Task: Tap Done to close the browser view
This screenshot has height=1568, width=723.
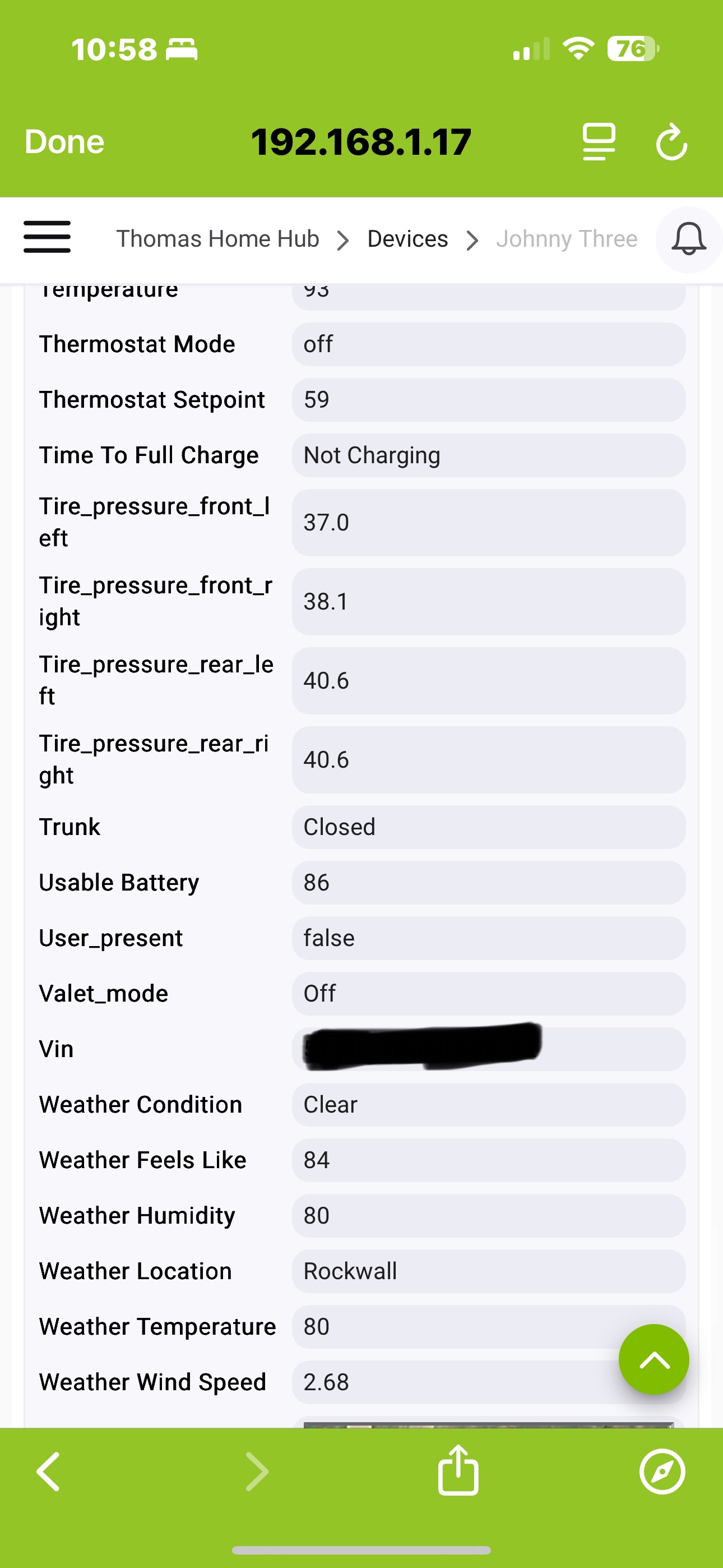Action: (x=64, y=142)
